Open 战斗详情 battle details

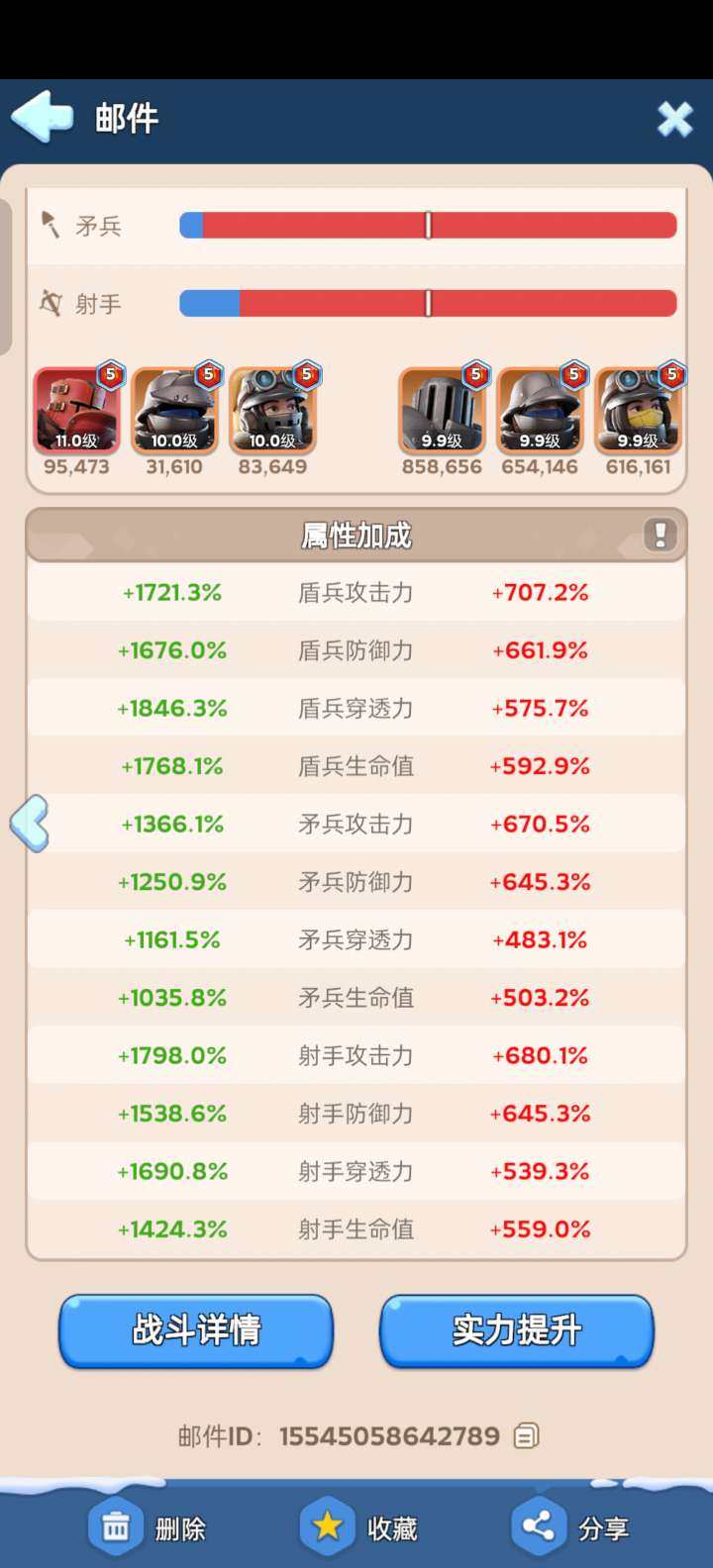pos(195,1331)
